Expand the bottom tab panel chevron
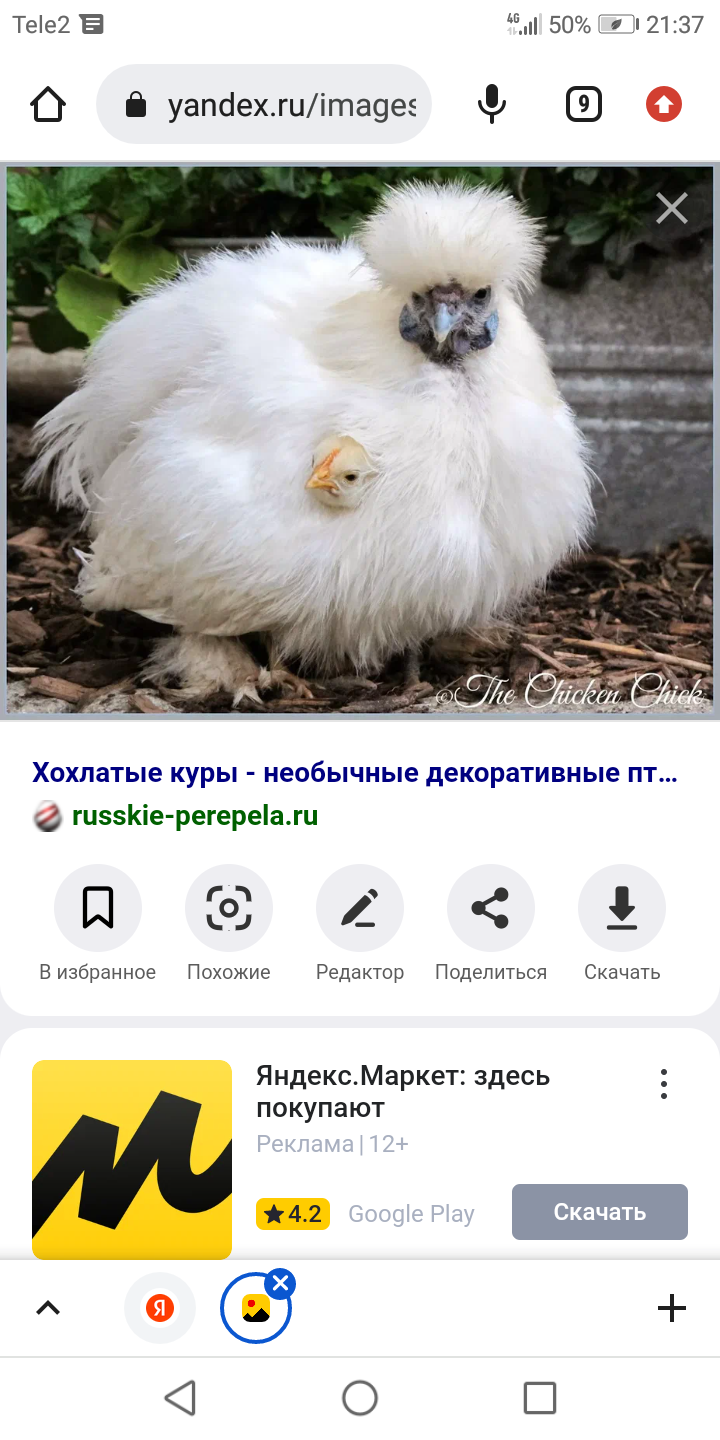The width and height of the screenshot is (720, 1440). pyautogui.click(x=48, y=1308)
